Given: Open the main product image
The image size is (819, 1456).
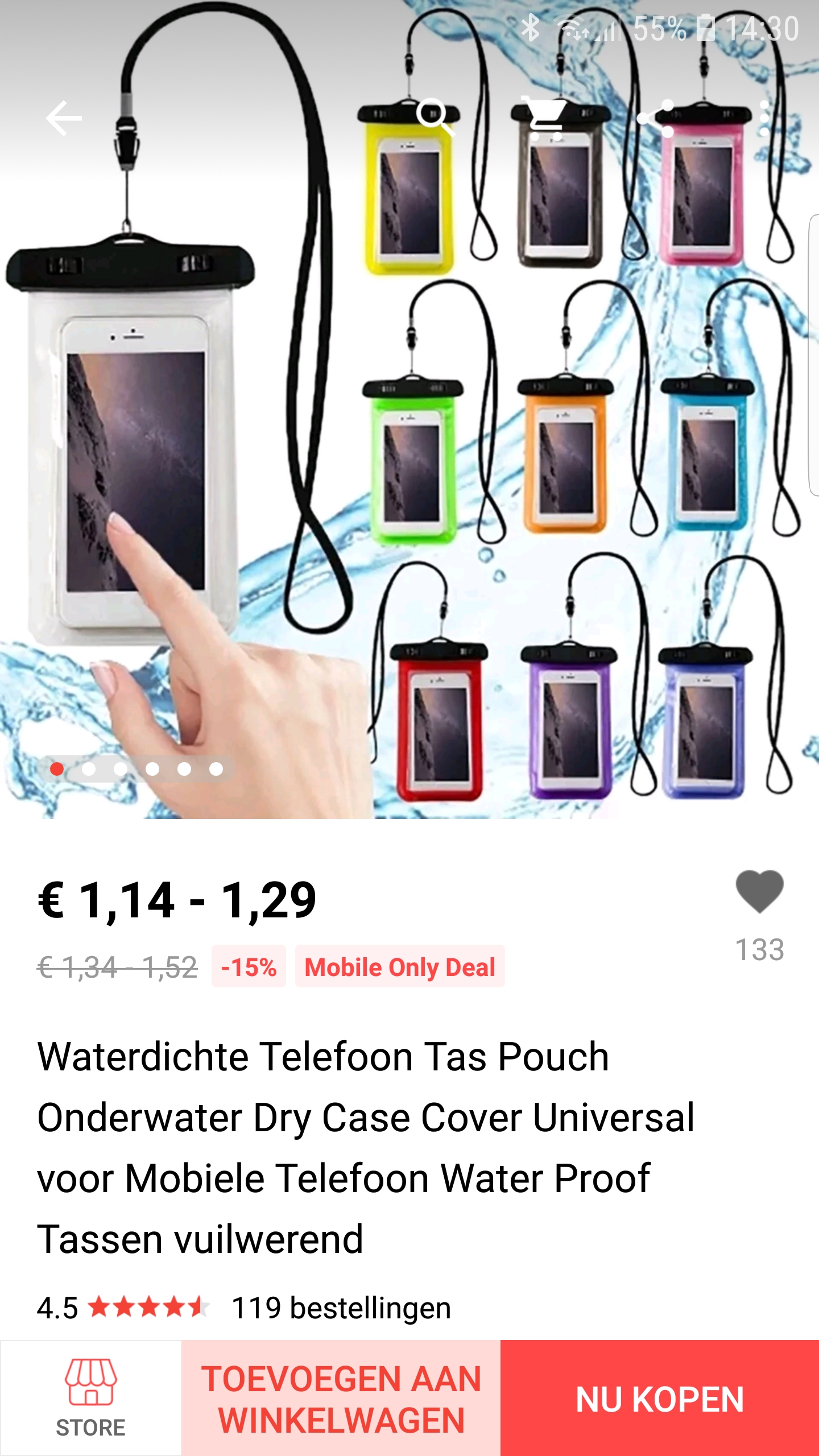Looking at the screenshot, I should (409, 455).
